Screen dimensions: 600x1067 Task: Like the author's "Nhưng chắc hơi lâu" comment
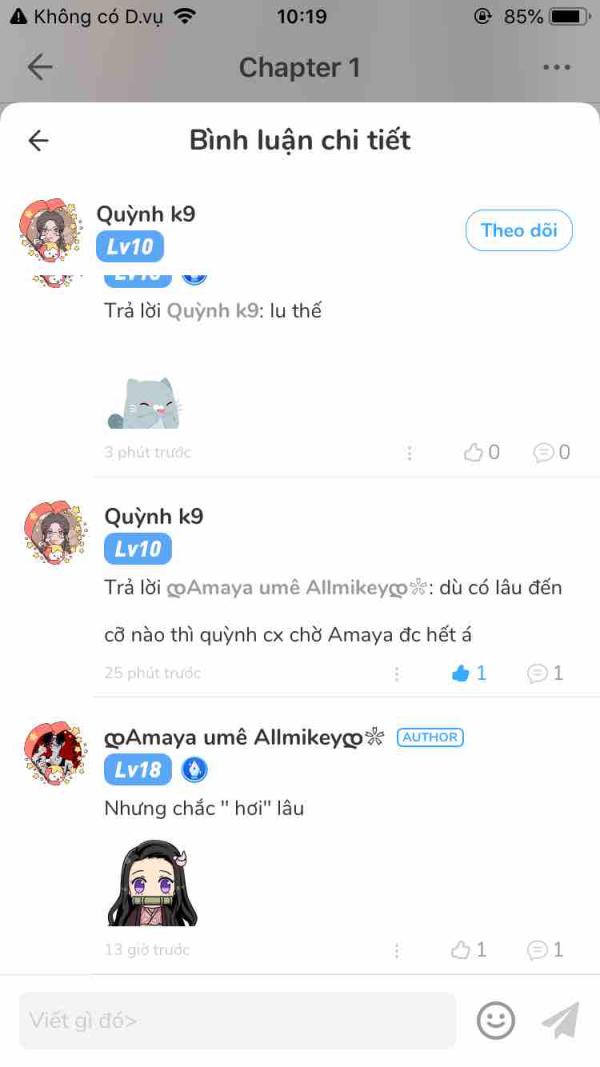click(469, 949)
